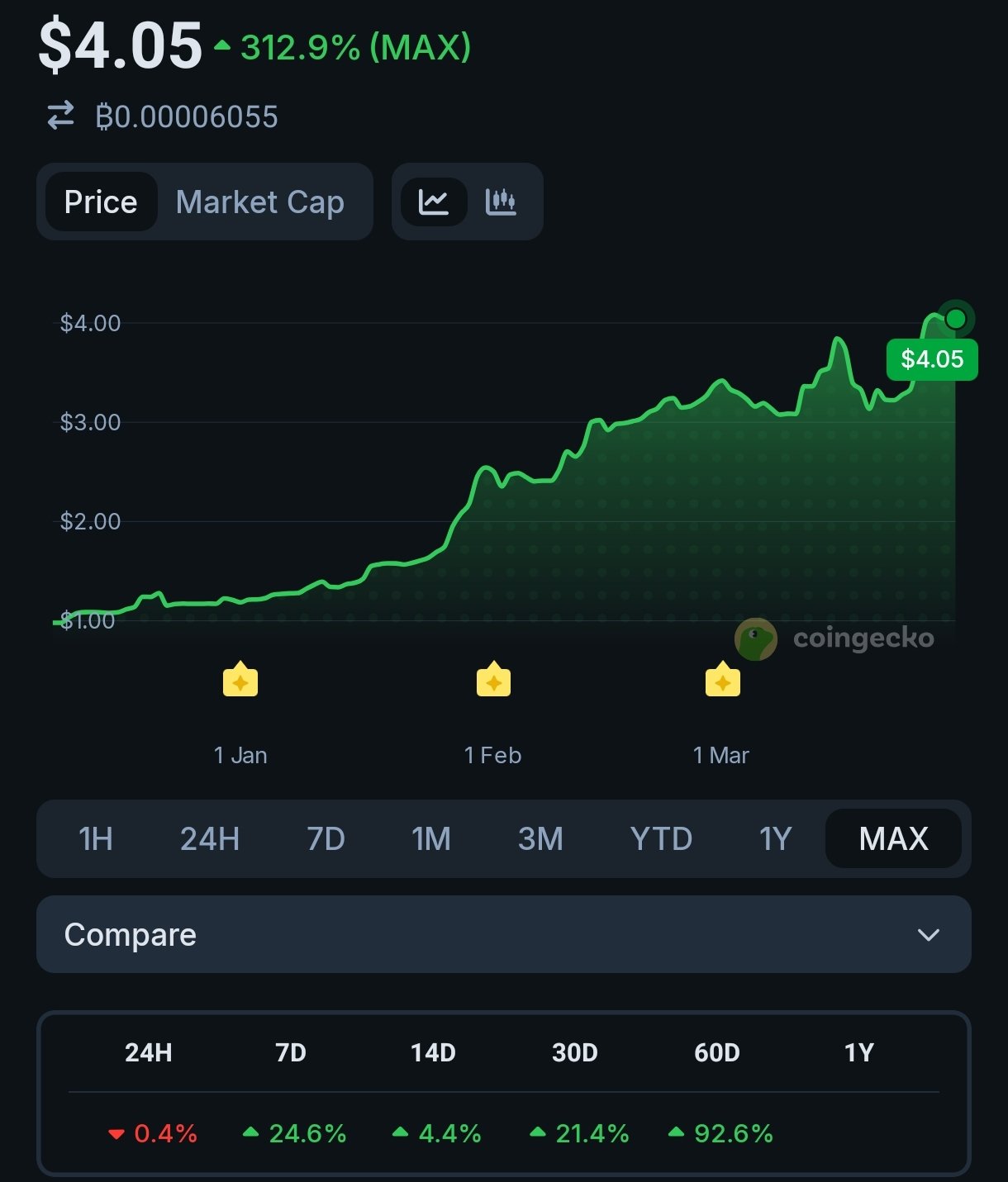1008x1182 pixels.
Task: Choose the 1M chart range
Action: click(431, 839)
